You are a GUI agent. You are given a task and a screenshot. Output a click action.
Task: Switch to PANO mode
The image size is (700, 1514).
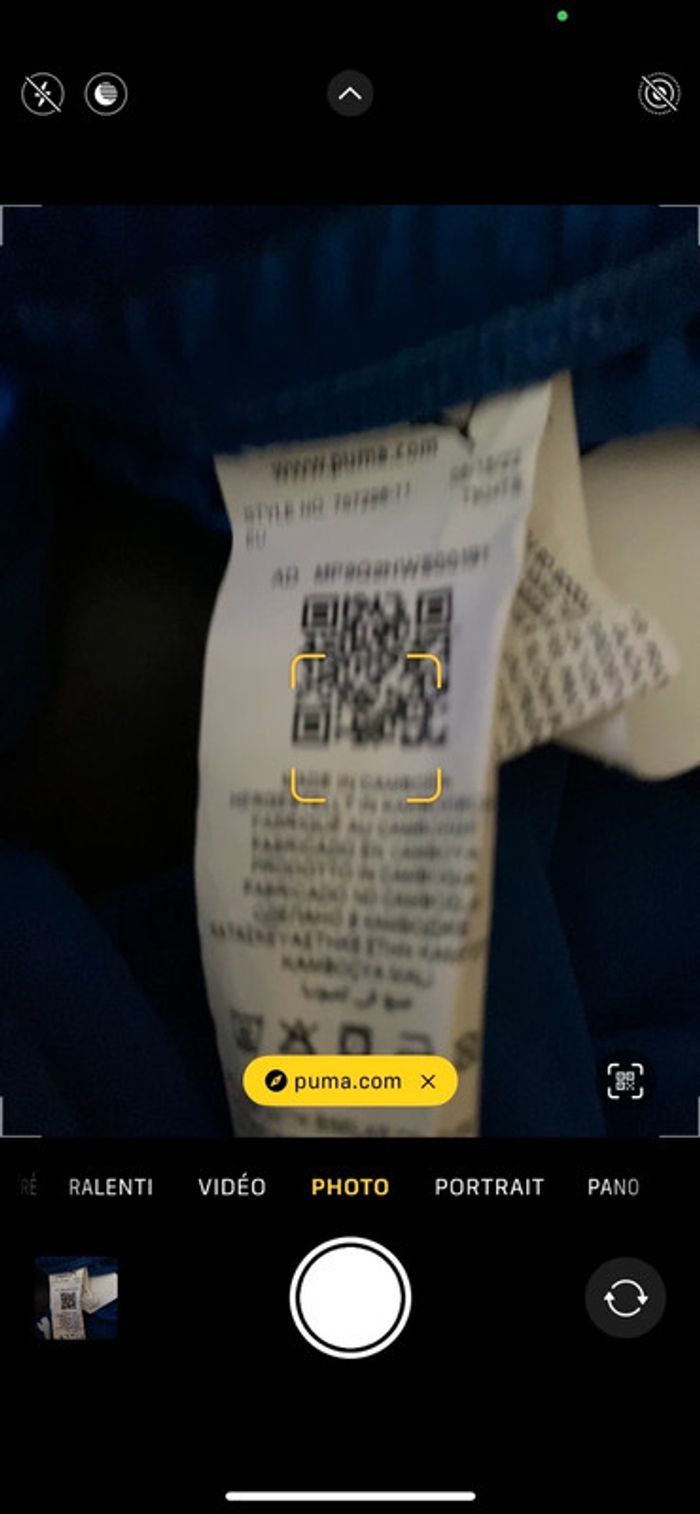coord(613,1187)
